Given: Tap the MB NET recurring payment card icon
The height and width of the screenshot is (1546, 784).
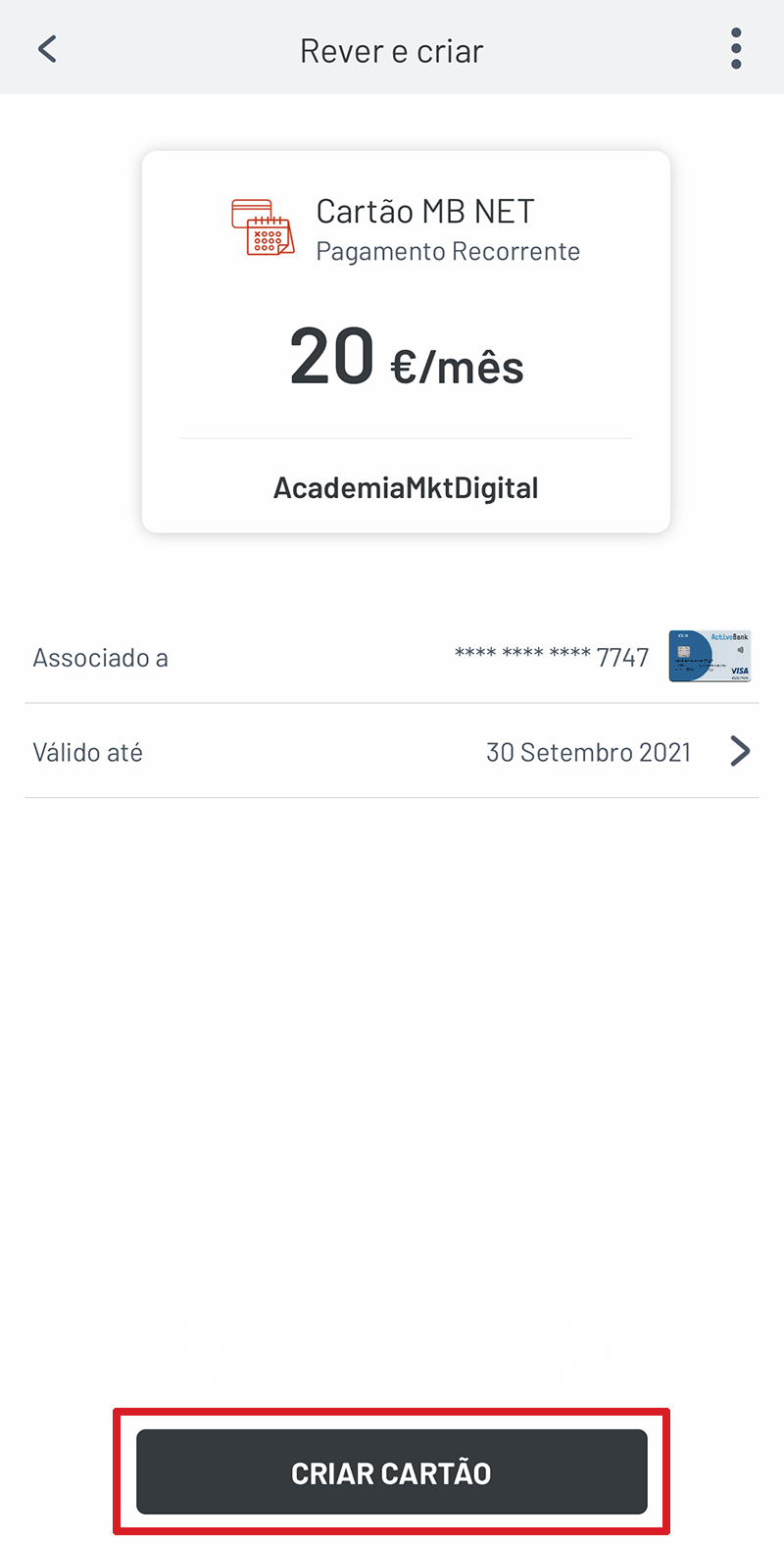Looking at the screenshot, I should coord(263,225).
